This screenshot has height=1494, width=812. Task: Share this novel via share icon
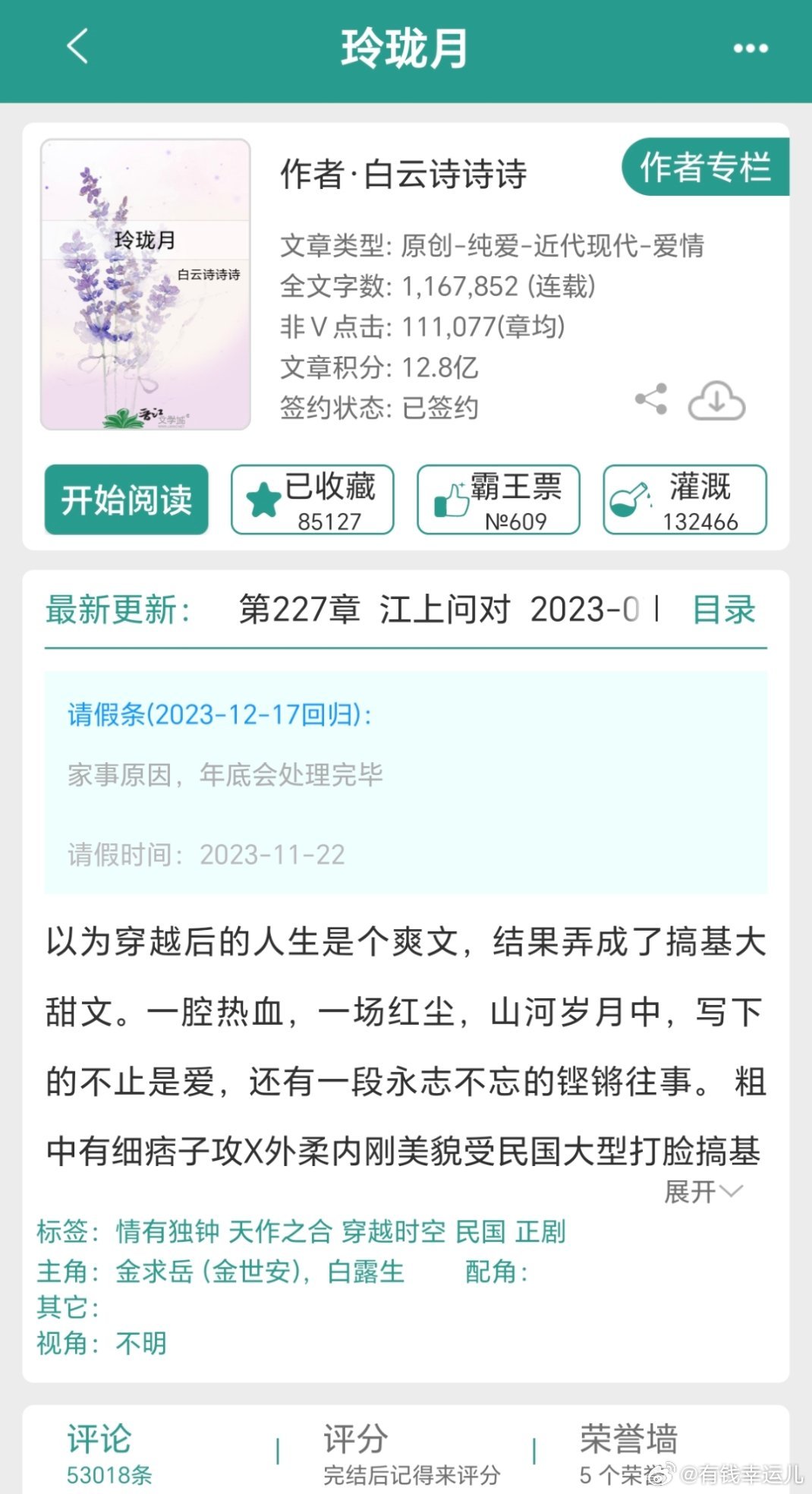coord(651,399)
